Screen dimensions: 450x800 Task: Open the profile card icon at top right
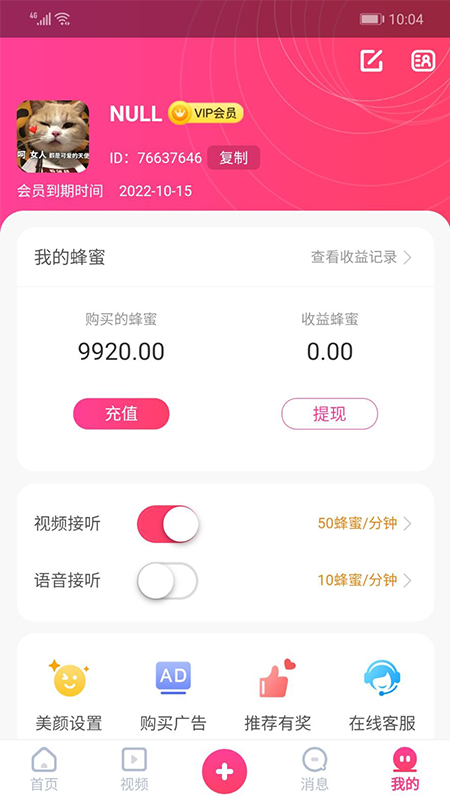423,61
